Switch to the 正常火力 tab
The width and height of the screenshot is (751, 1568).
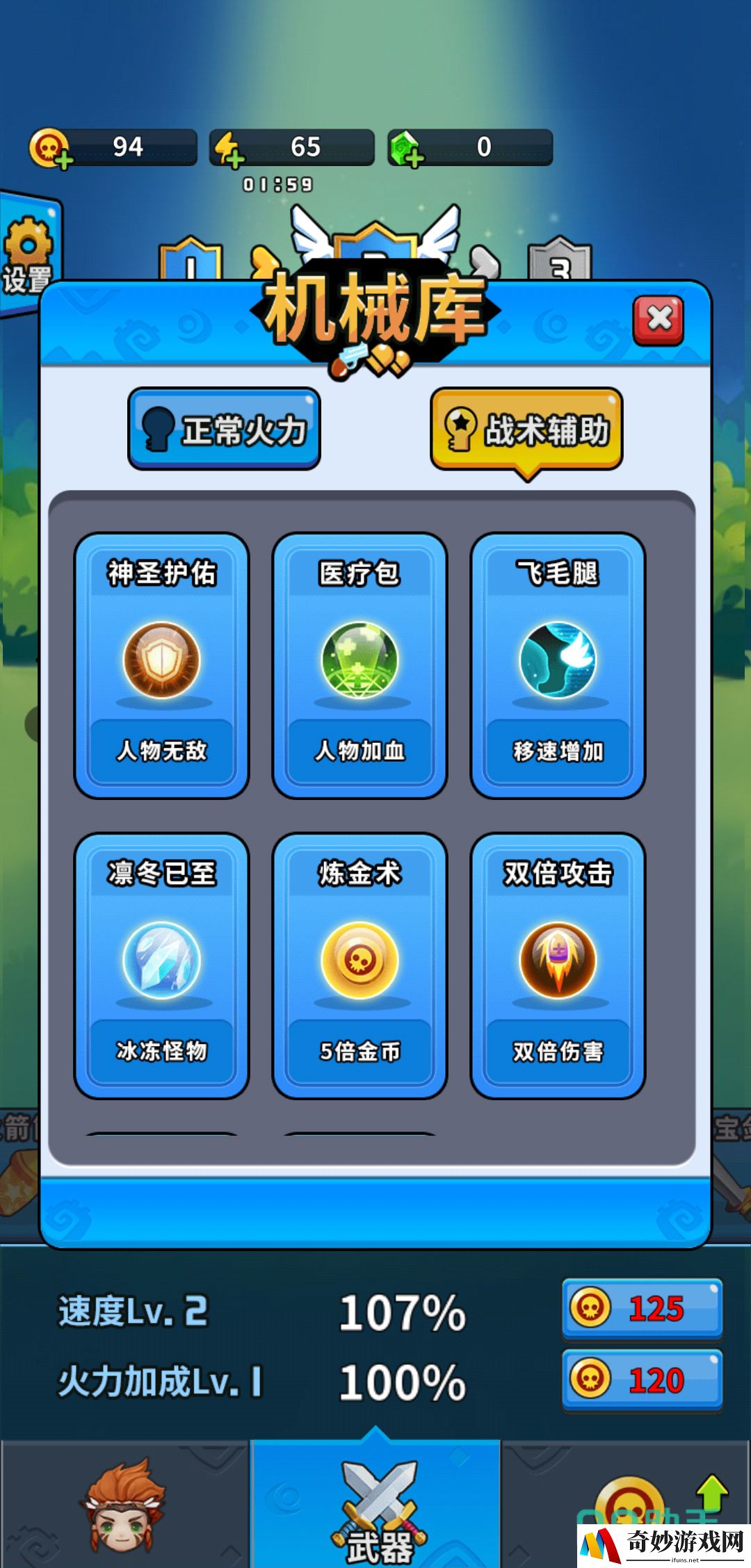[x=224, y=429]
